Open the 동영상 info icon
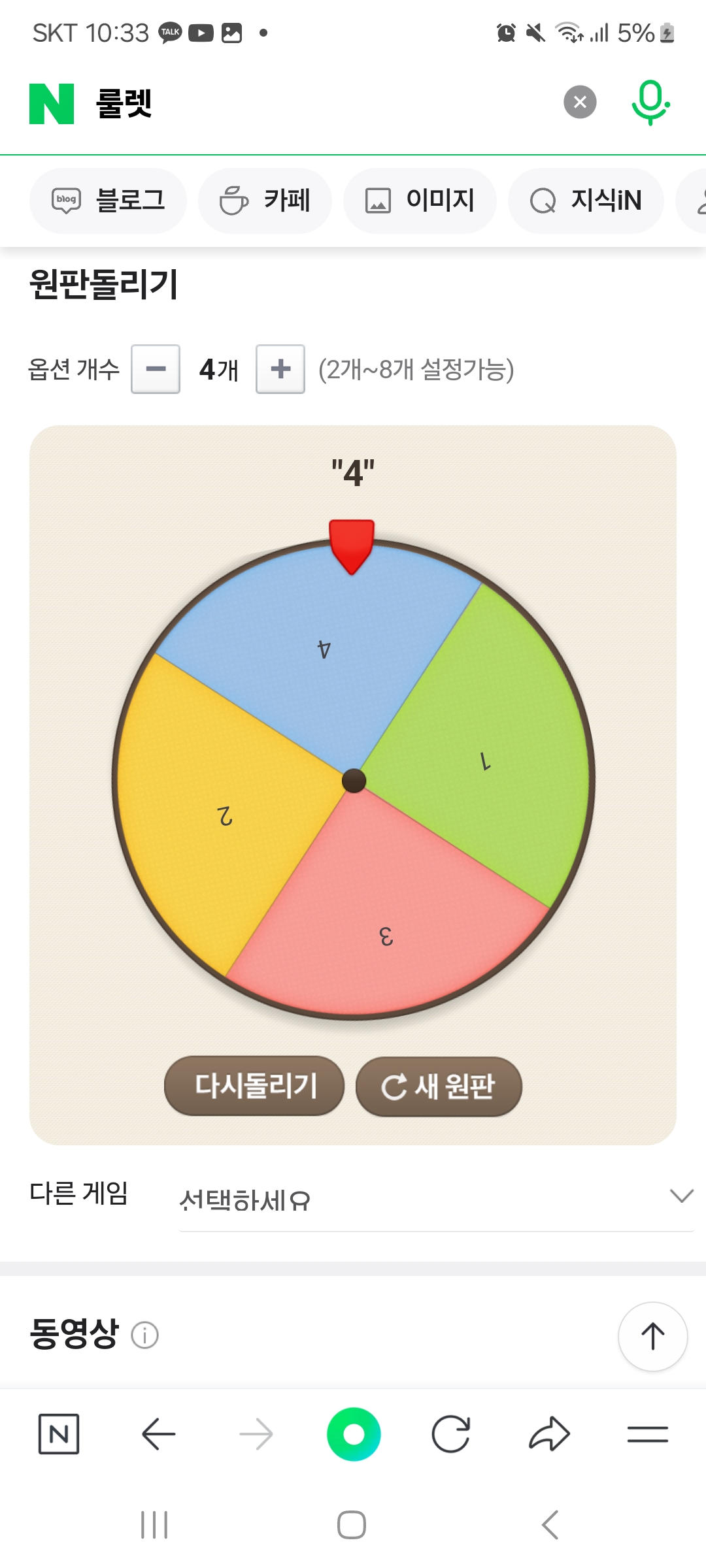This screenshot has height=1568, width=706. coord(144,1335)
